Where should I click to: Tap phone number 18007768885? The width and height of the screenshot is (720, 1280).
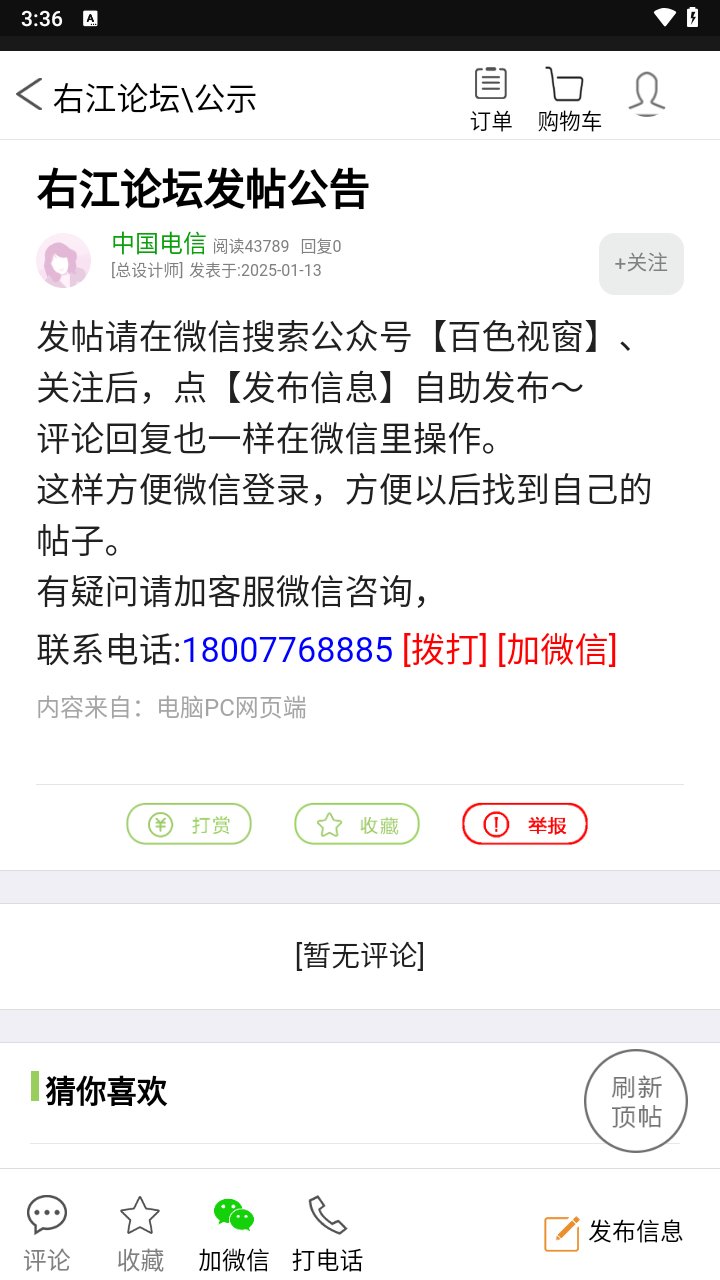pos(287,650)
